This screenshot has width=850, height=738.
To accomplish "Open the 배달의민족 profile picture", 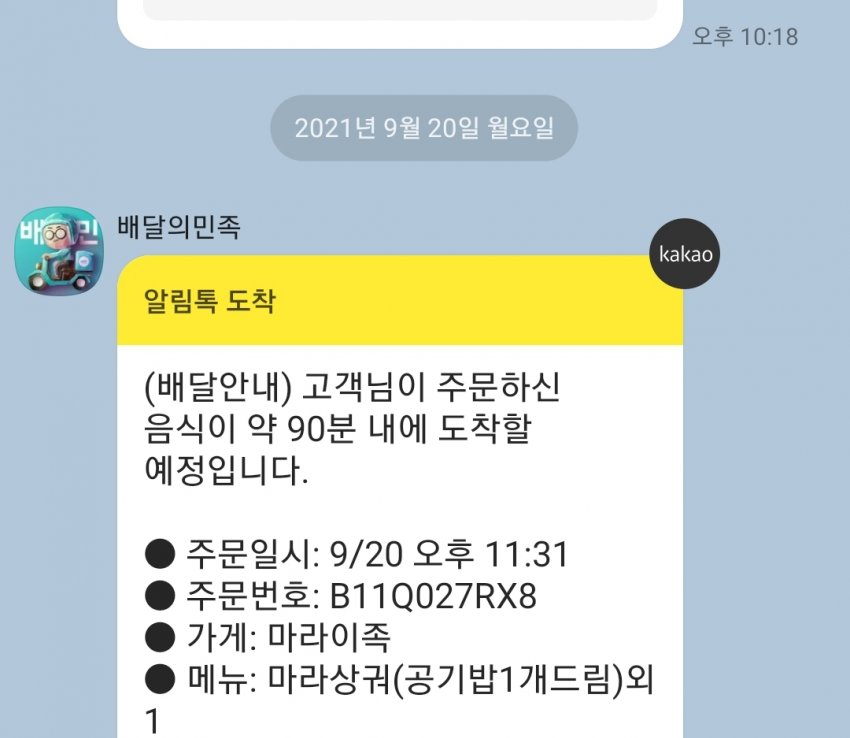I will coord(56,251).
